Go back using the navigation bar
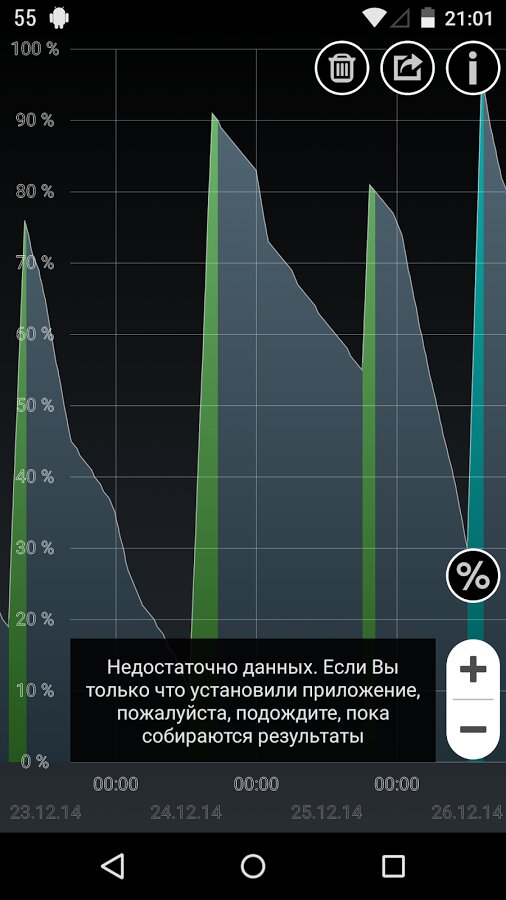Image resolution: width=506 pixels, height=900 pixels. tap(112, 866)
